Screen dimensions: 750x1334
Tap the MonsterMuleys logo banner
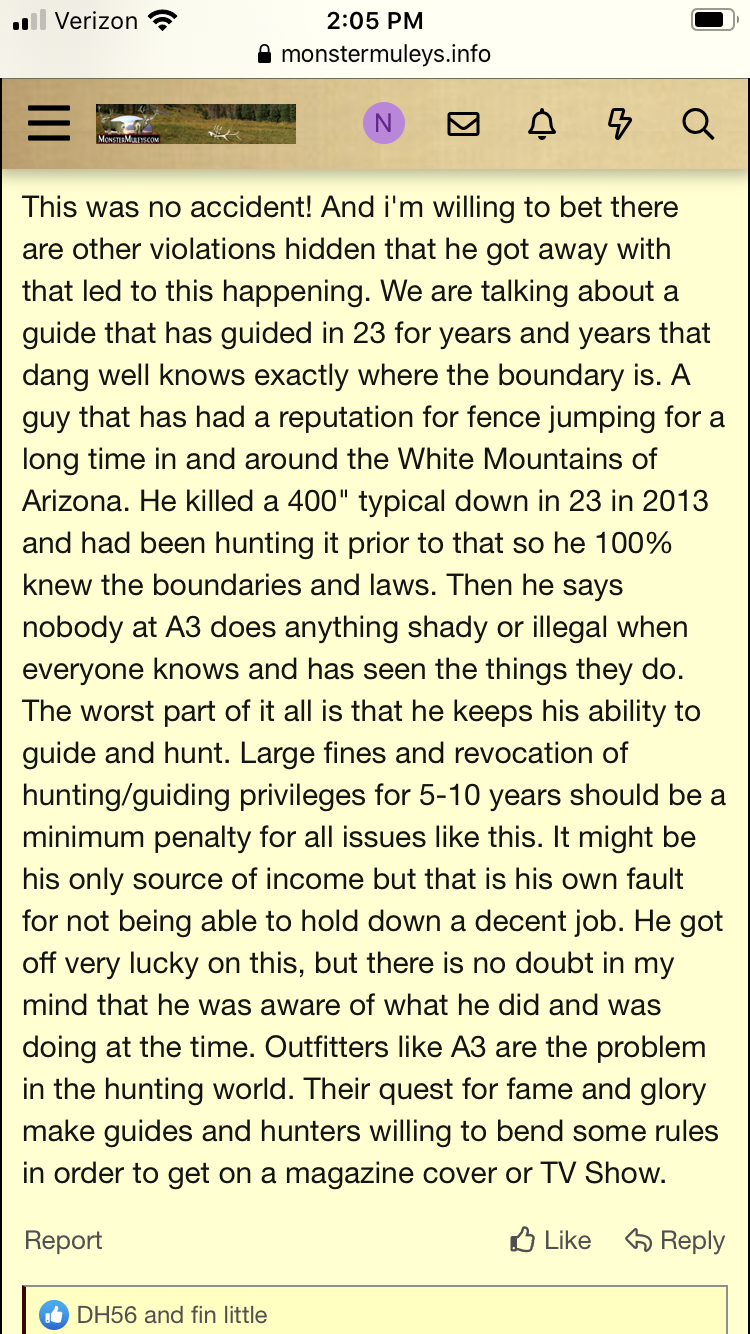coord(196,124)
